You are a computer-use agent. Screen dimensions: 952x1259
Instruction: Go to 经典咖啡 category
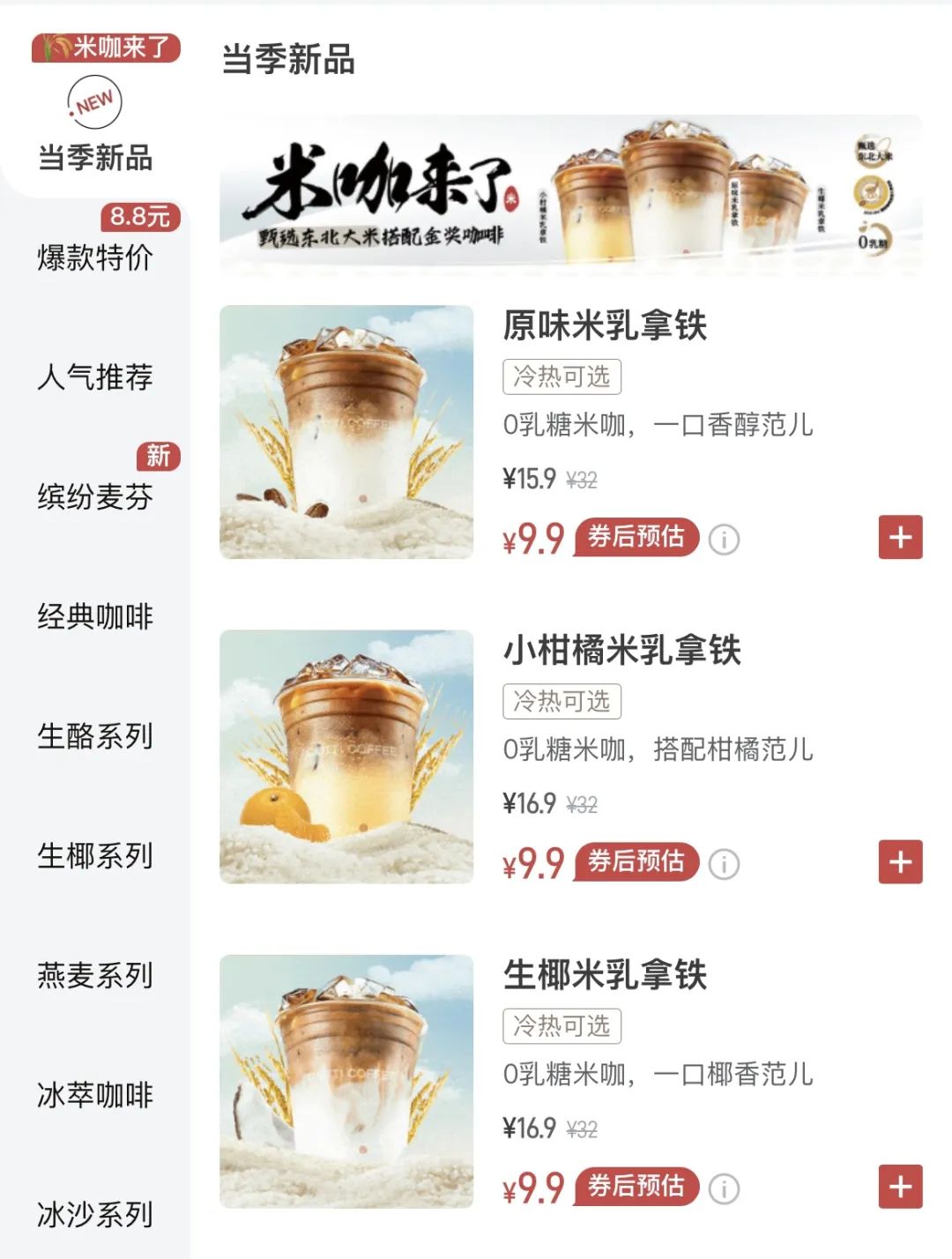click(x=95, y=616)
